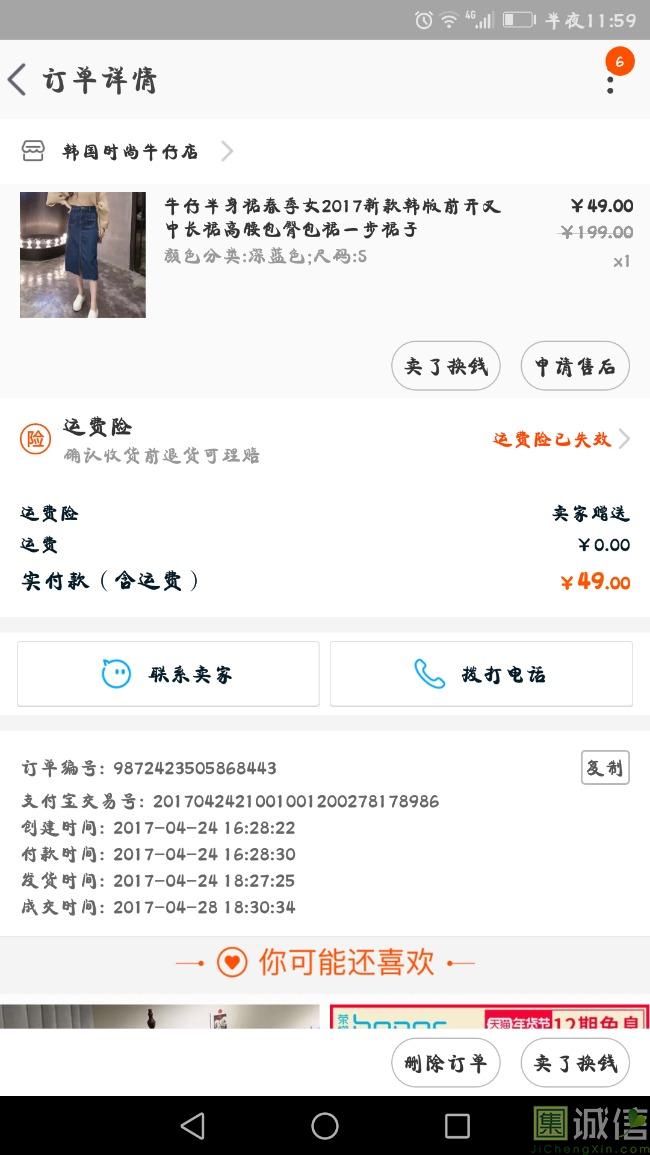Viewport: 650px width, 1155px height.
Task: Tap 卖了换钱 under the product
Action: (446, 366)
